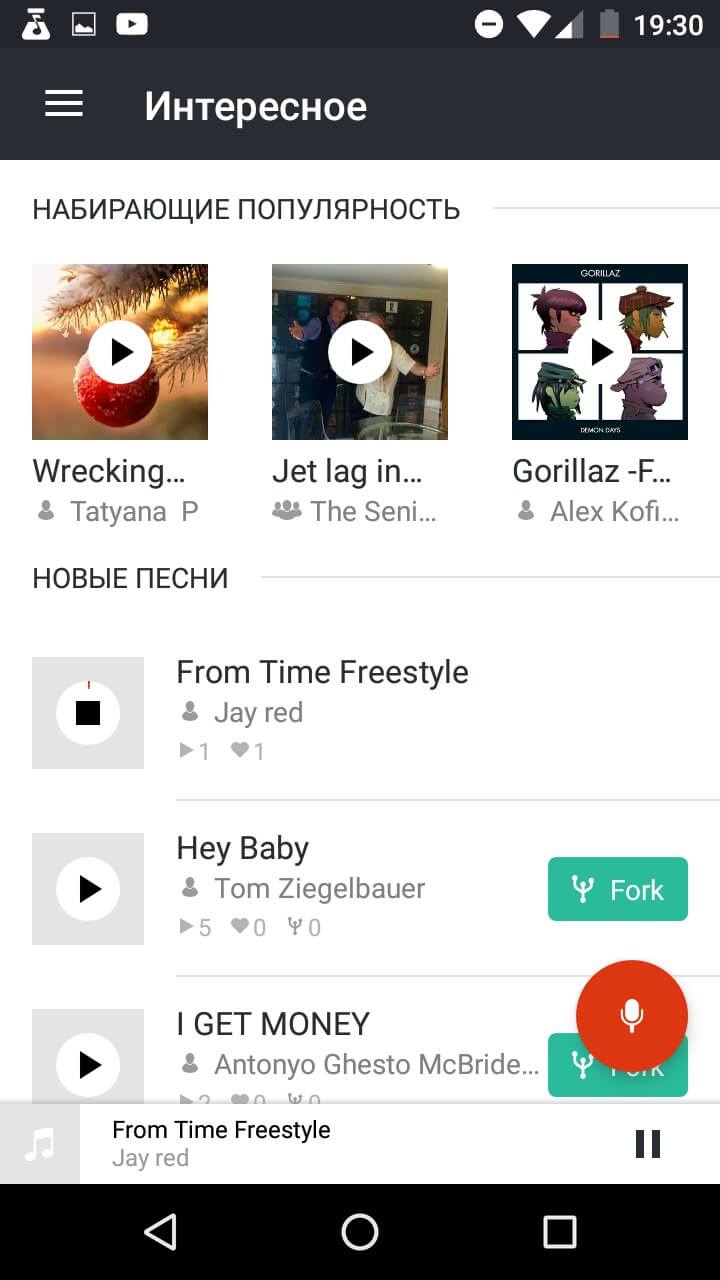Pause the currently playing track
Viewport: 720px width, 1280px height.
point(648,1143)
